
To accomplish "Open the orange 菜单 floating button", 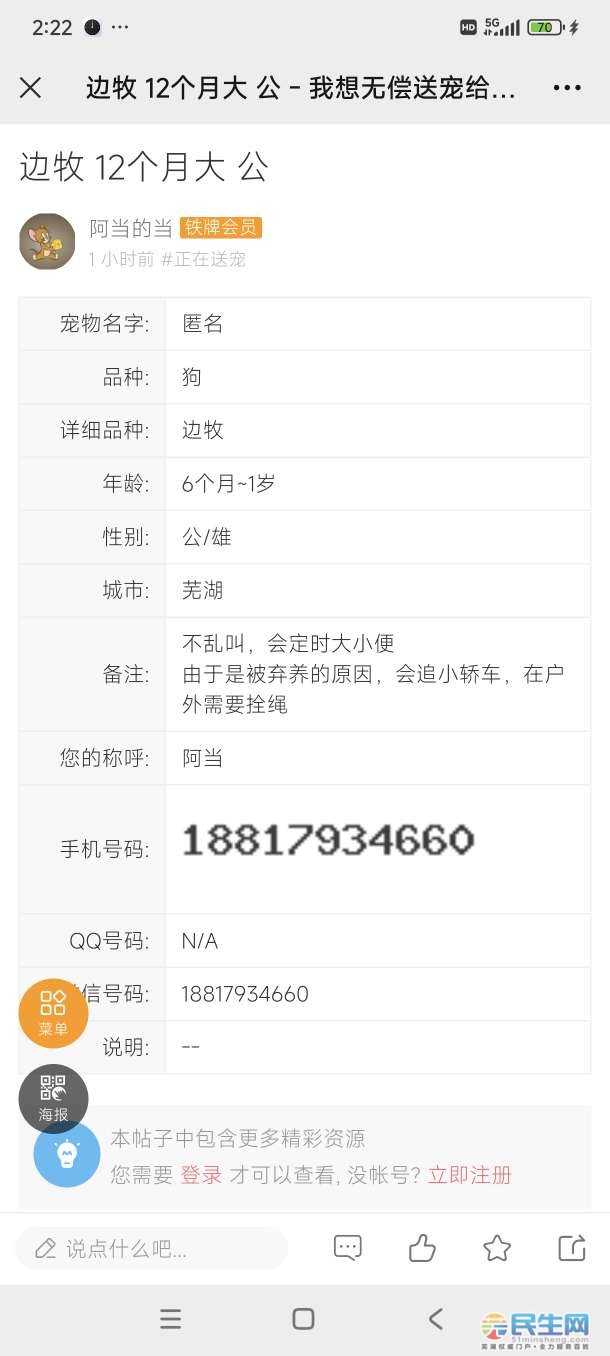I will pyautogui.click(x=53, y=1013).
